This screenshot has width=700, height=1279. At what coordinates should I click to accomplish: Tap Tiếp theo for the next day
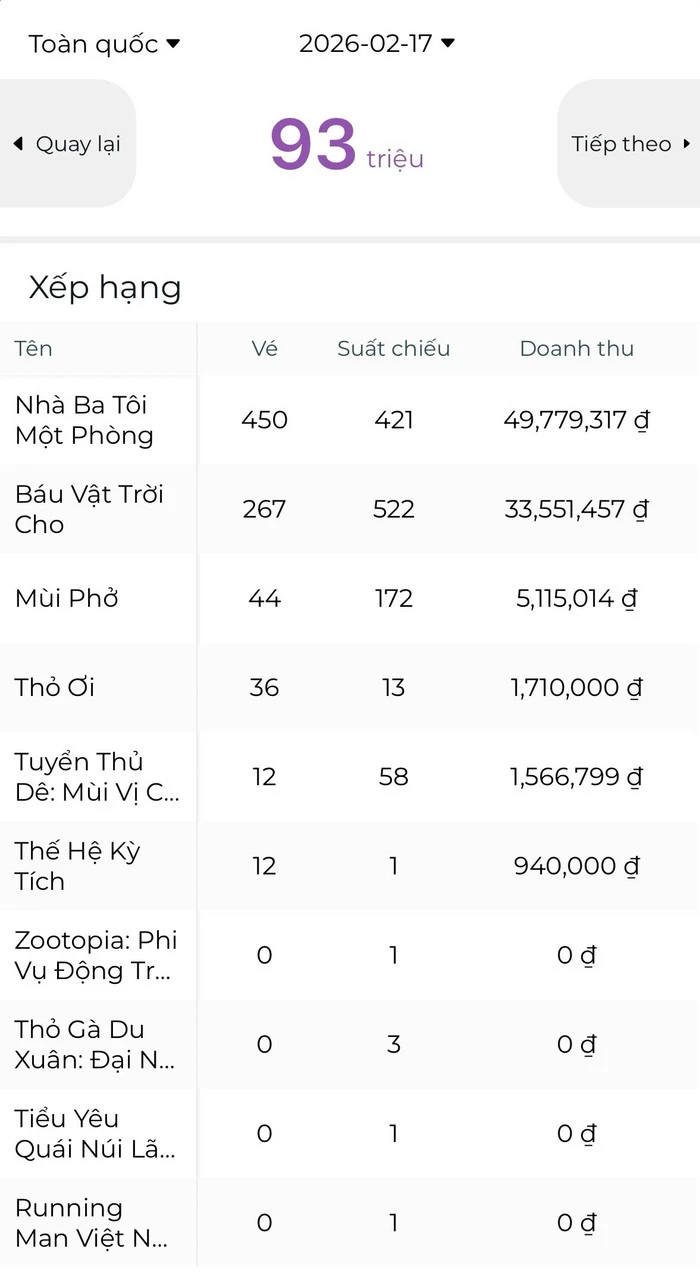pyautogui.click(x=630, y=144)
